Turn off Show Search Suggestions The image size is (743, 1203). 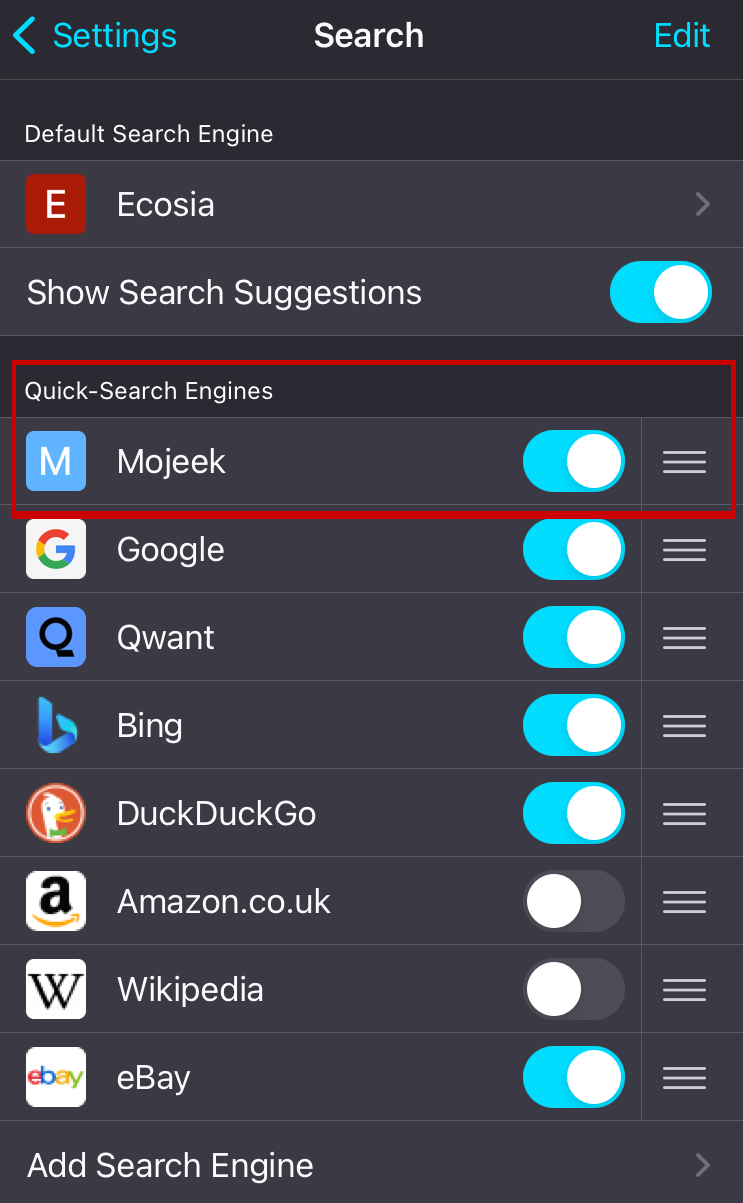[660, 292]
